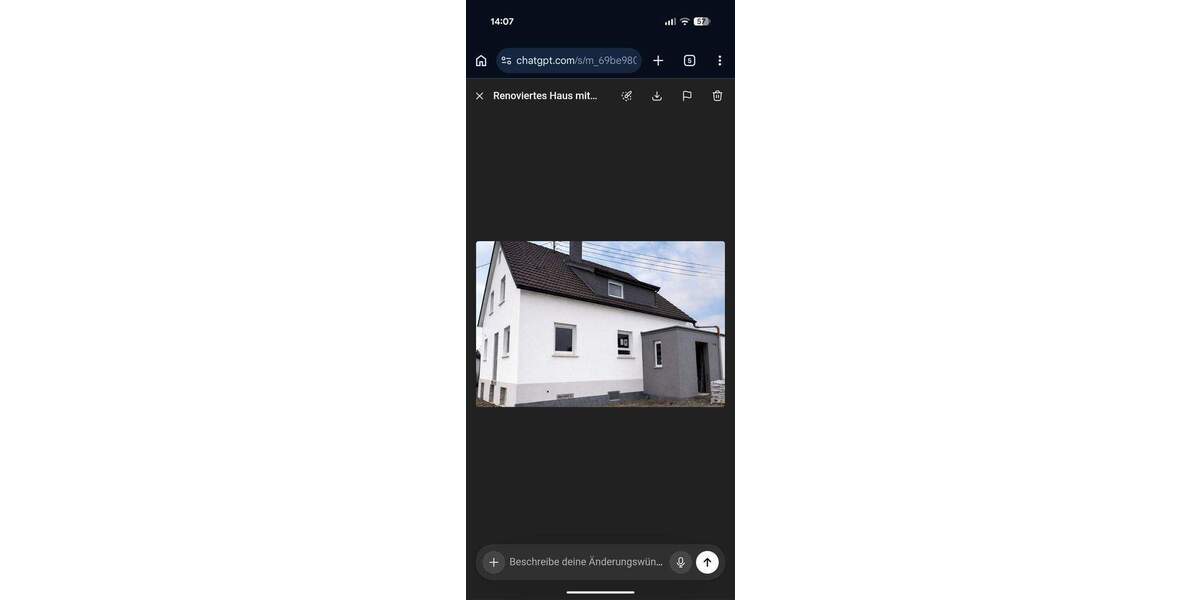
Task: Report the image with the flag icon
Action: click(687, 96)
